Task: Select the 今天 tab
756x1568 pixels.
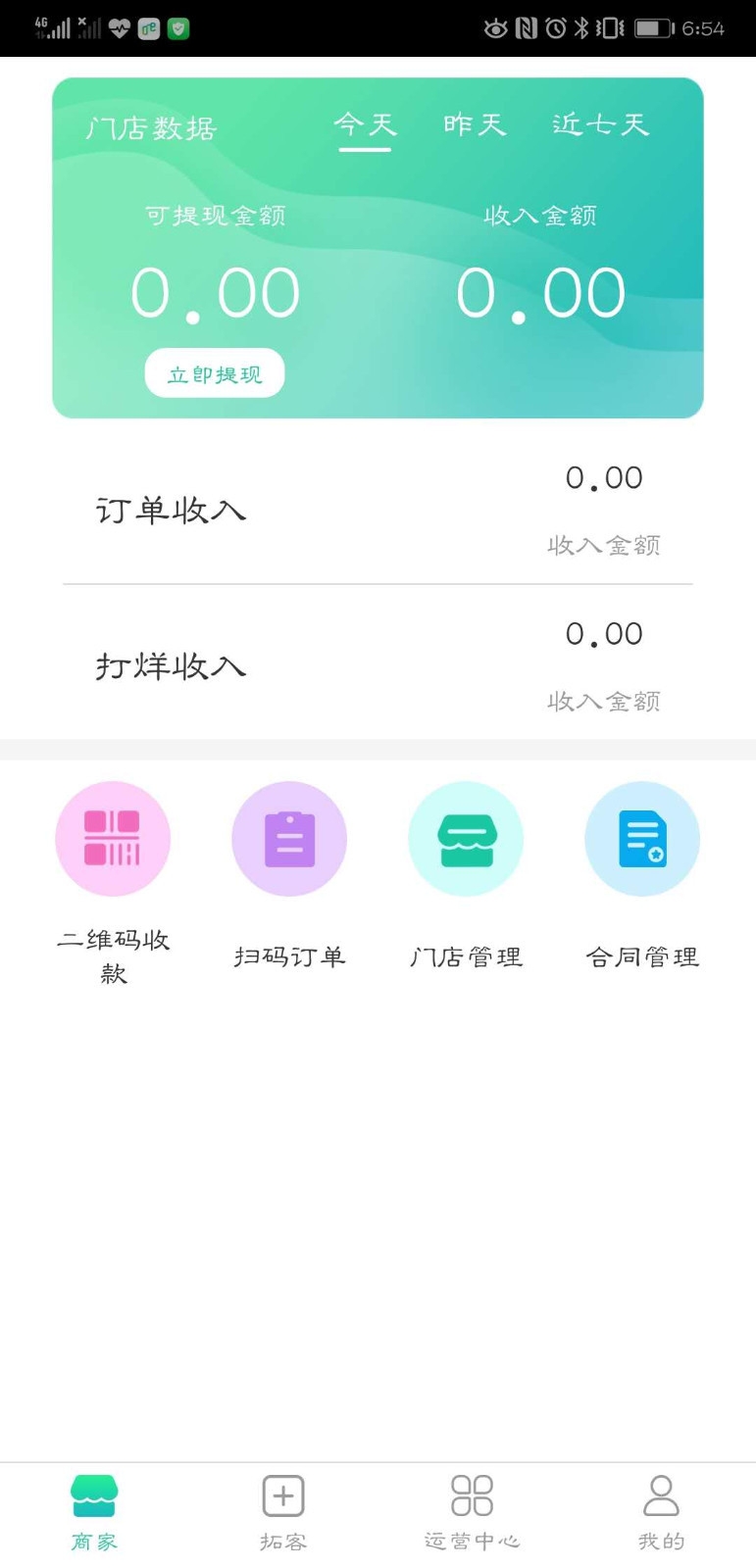Action: click(365, 124)
